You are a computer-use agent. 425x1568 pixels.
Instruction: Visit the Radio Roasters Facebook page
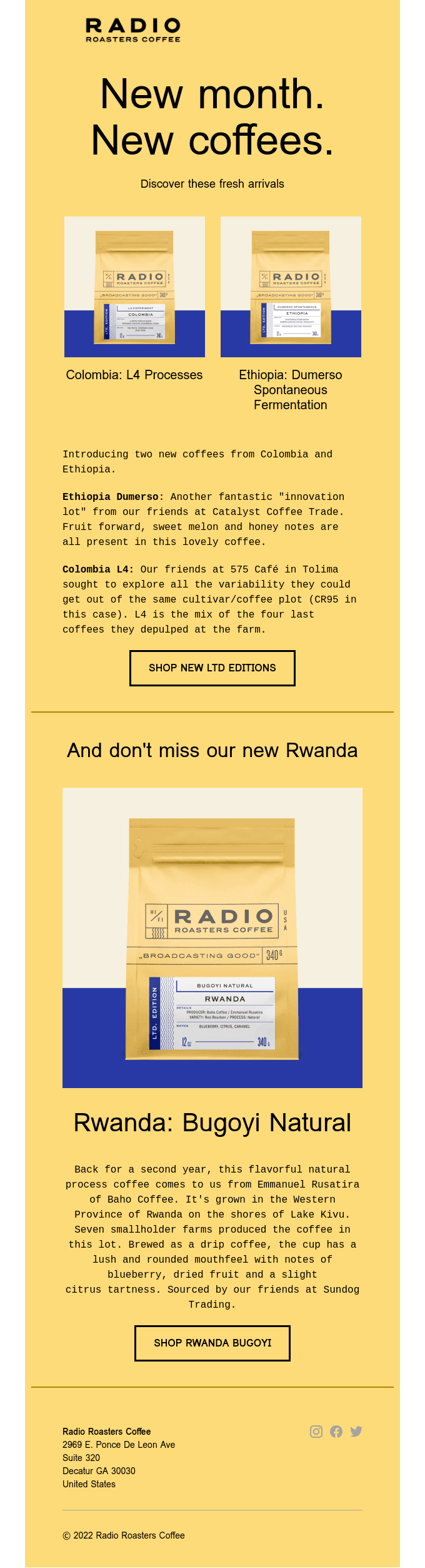pos(336,1431)
